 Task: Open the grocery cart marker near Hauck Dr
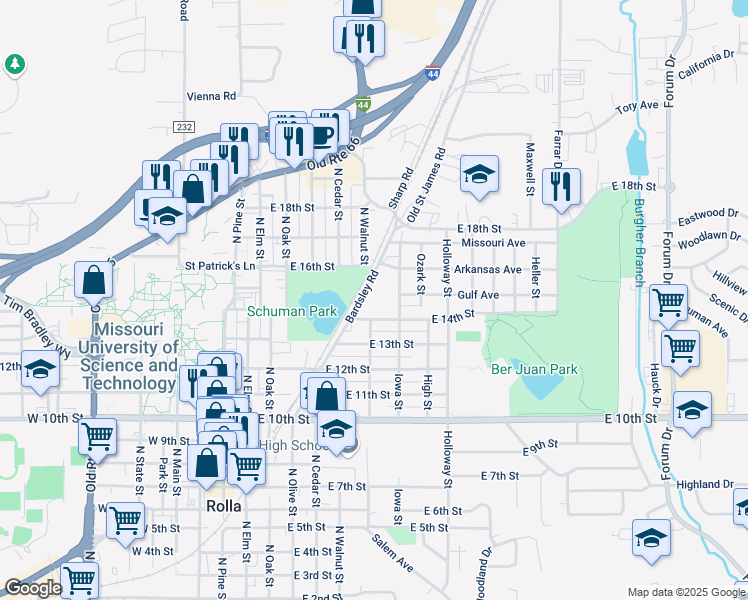pyautogui.click(x=681, y=352)
